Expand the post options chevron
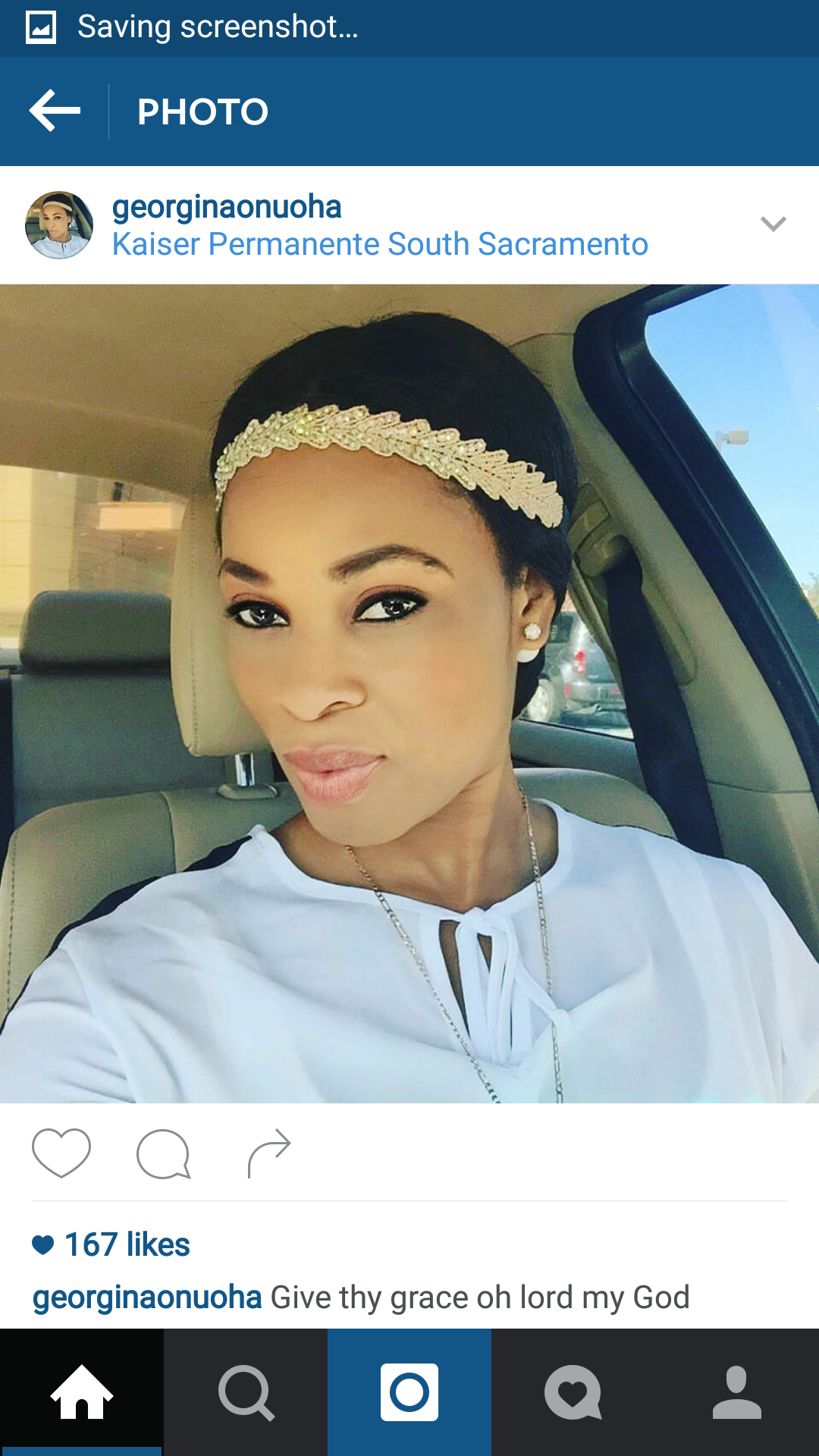The image size is (819, 1456). point(773,224)
